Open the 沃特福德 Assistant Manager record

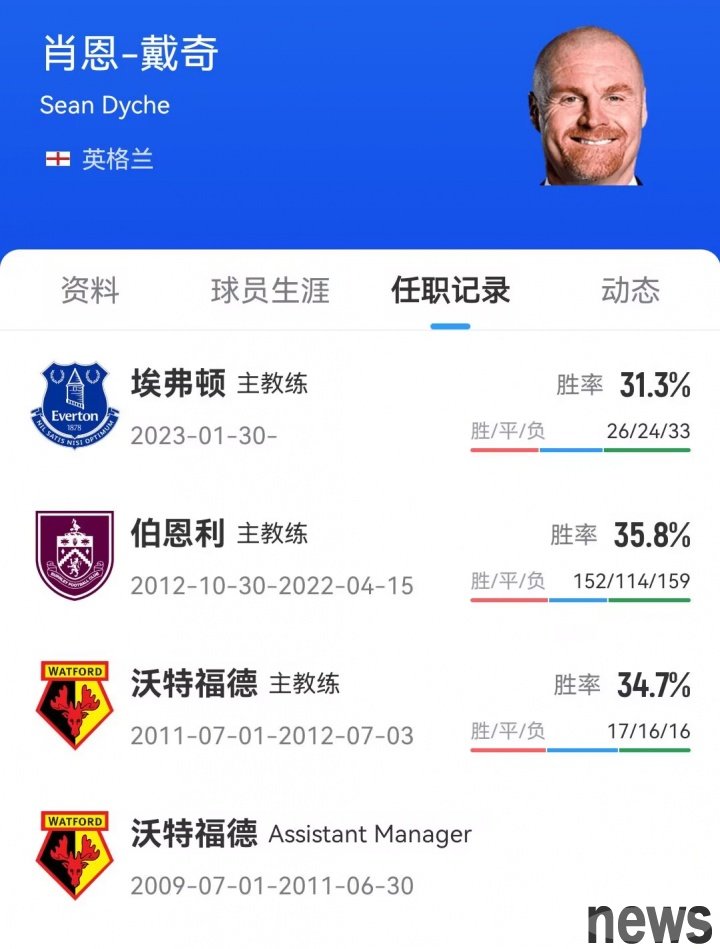pos(360,857)
